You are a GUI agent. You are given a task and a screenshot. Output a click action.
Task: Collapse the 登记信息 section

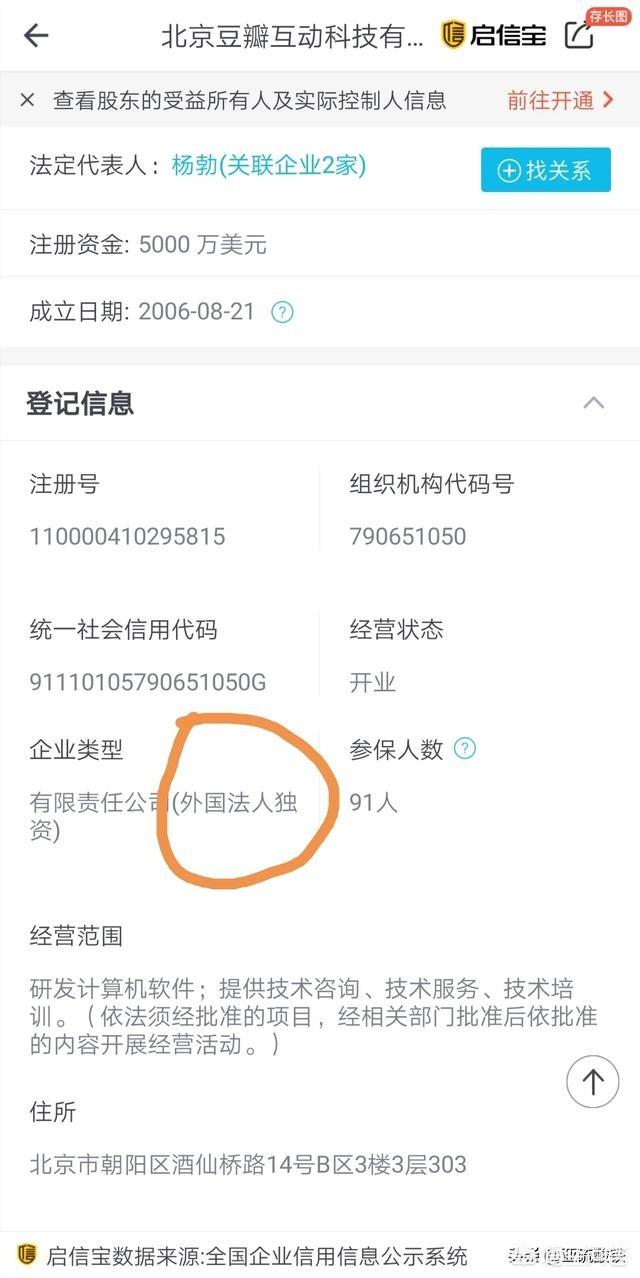tap(594, 403)
